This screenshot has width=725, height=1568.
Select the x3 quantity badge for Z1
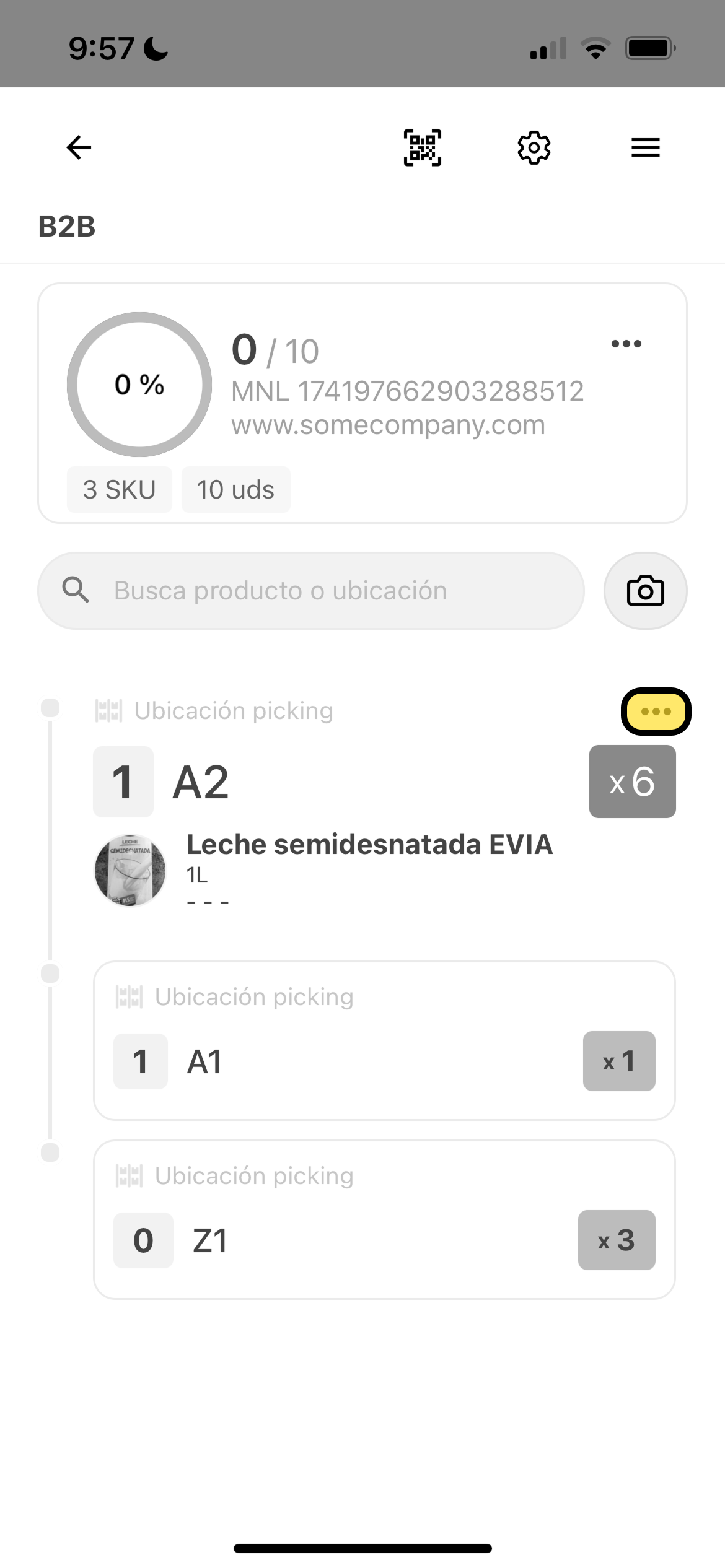(x=617, y=1240)
